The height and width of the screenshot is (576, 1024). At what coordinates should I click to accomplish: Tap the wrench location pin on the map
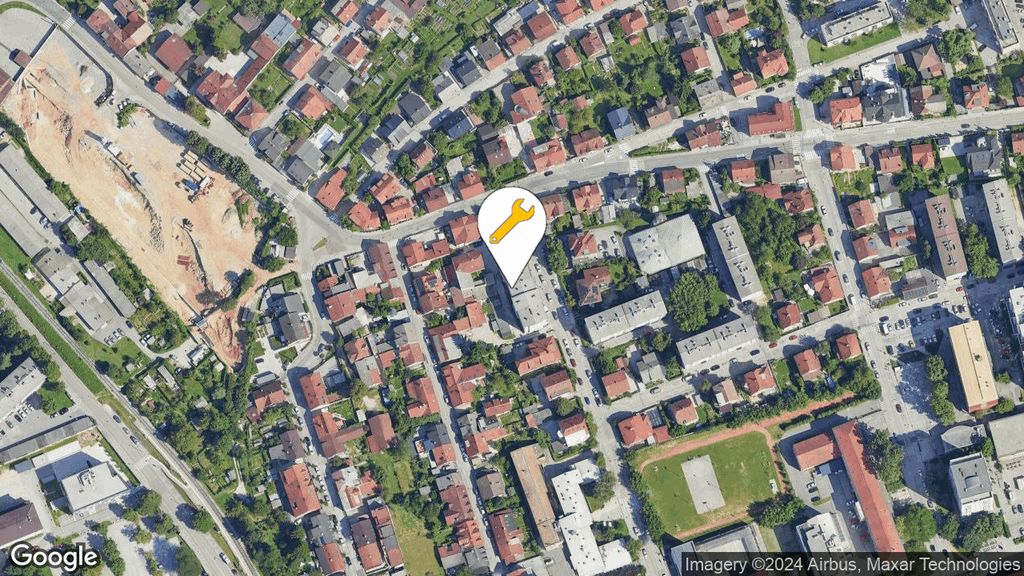click(511, 224)
